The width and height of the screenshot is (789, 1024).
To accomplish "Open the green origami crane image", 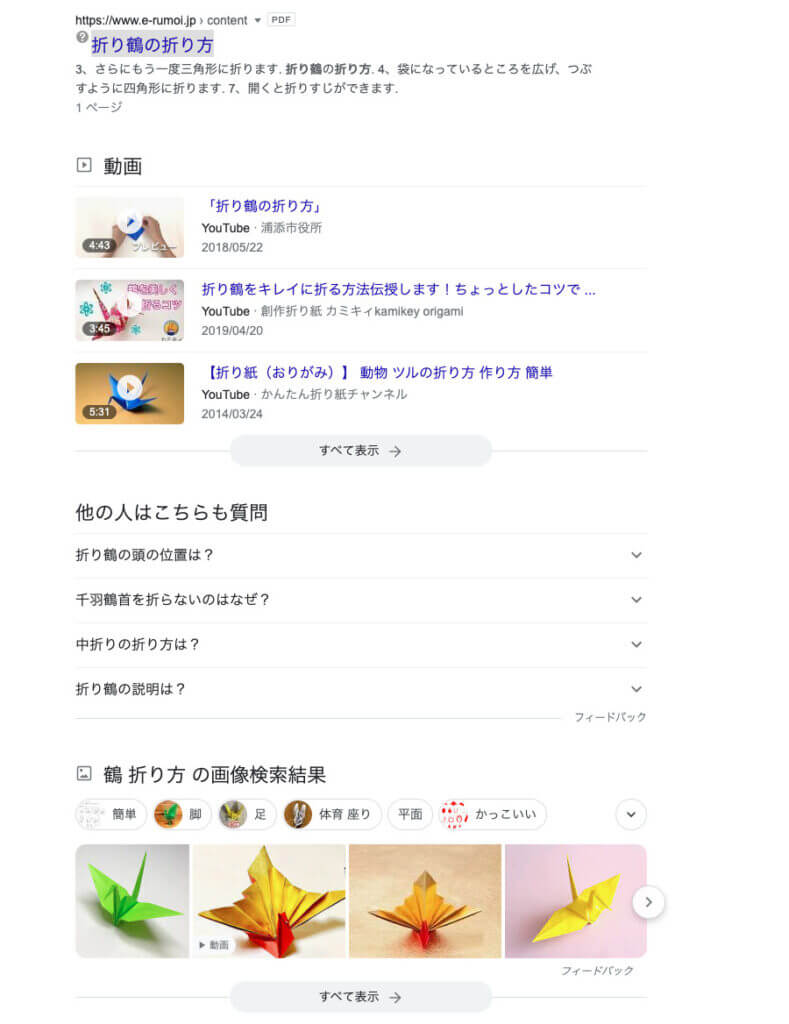I will click(x=132, y=900).
